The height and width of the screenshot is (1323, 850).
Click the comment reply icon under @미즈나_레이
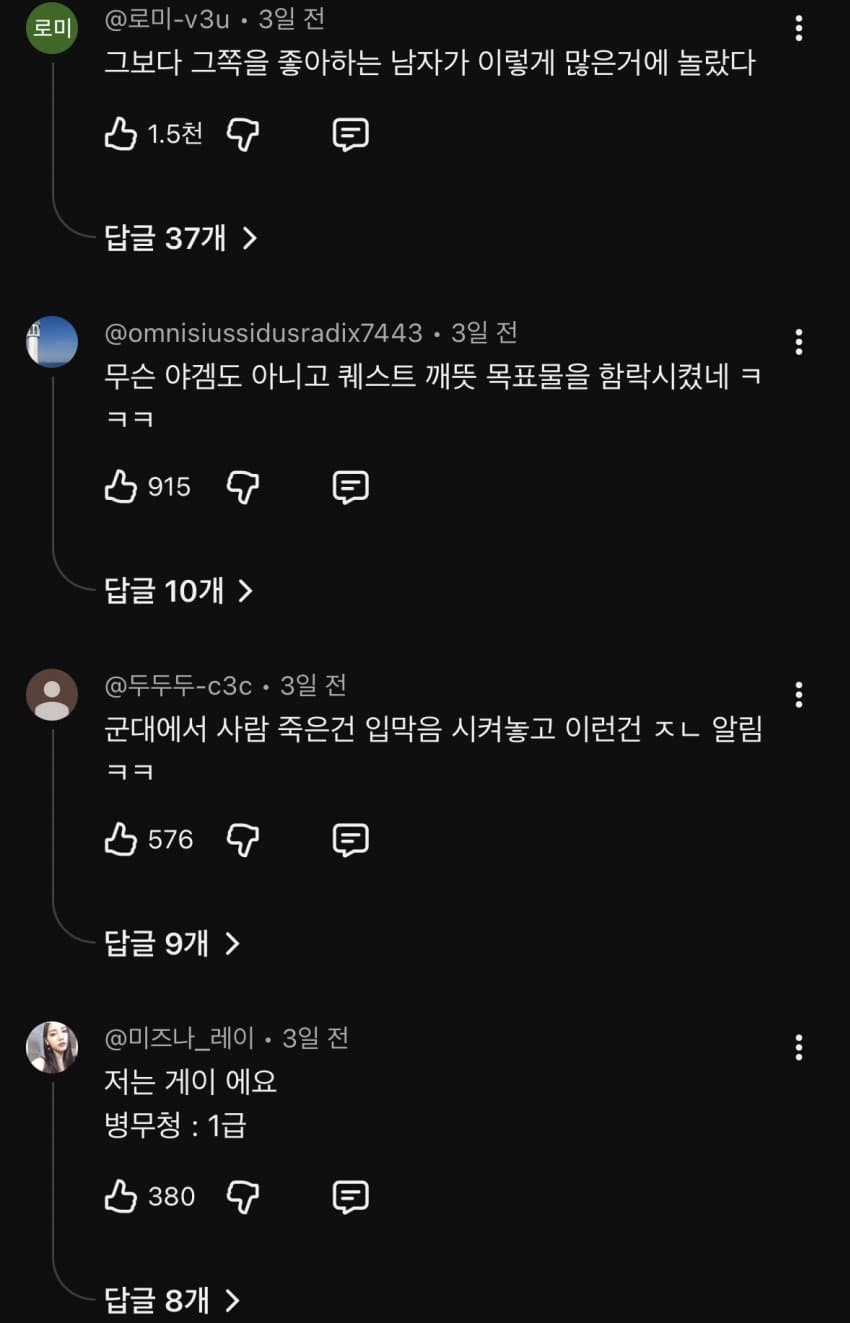(x=349, y=1196)
